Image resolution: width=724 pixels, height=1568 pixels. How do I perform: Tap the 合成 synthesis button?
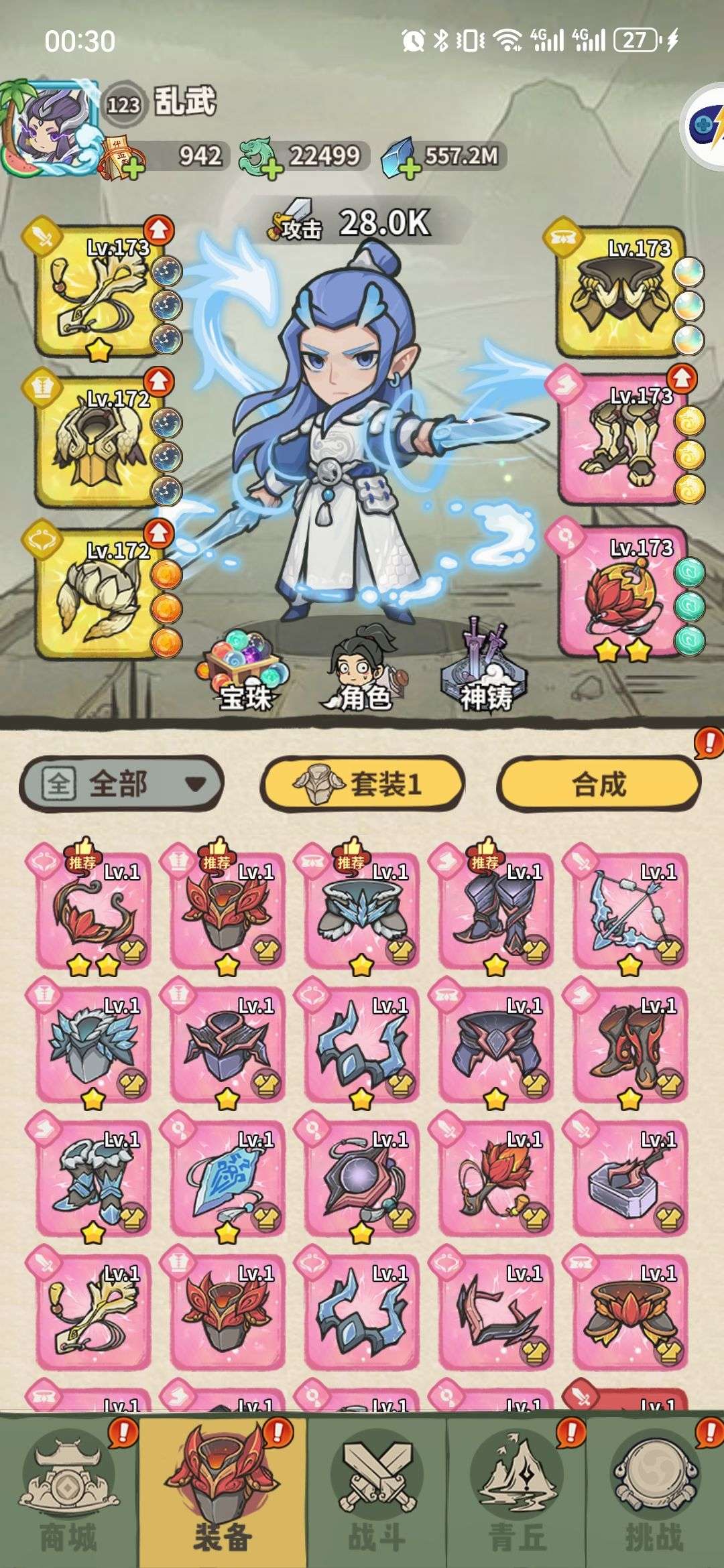click(599, 784)
